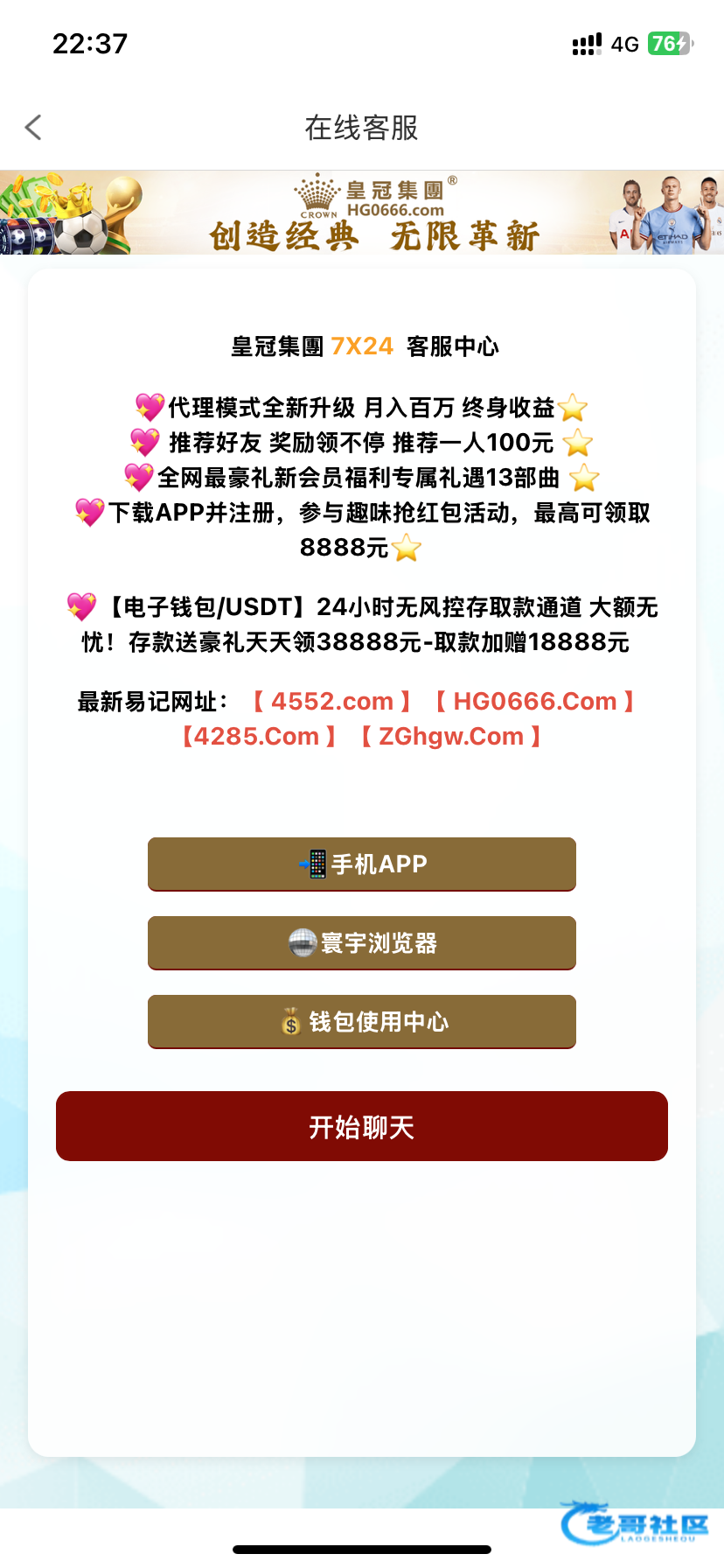Start chat with 开始聊天
This screenshot has width=724, height=1568.
362,1127
